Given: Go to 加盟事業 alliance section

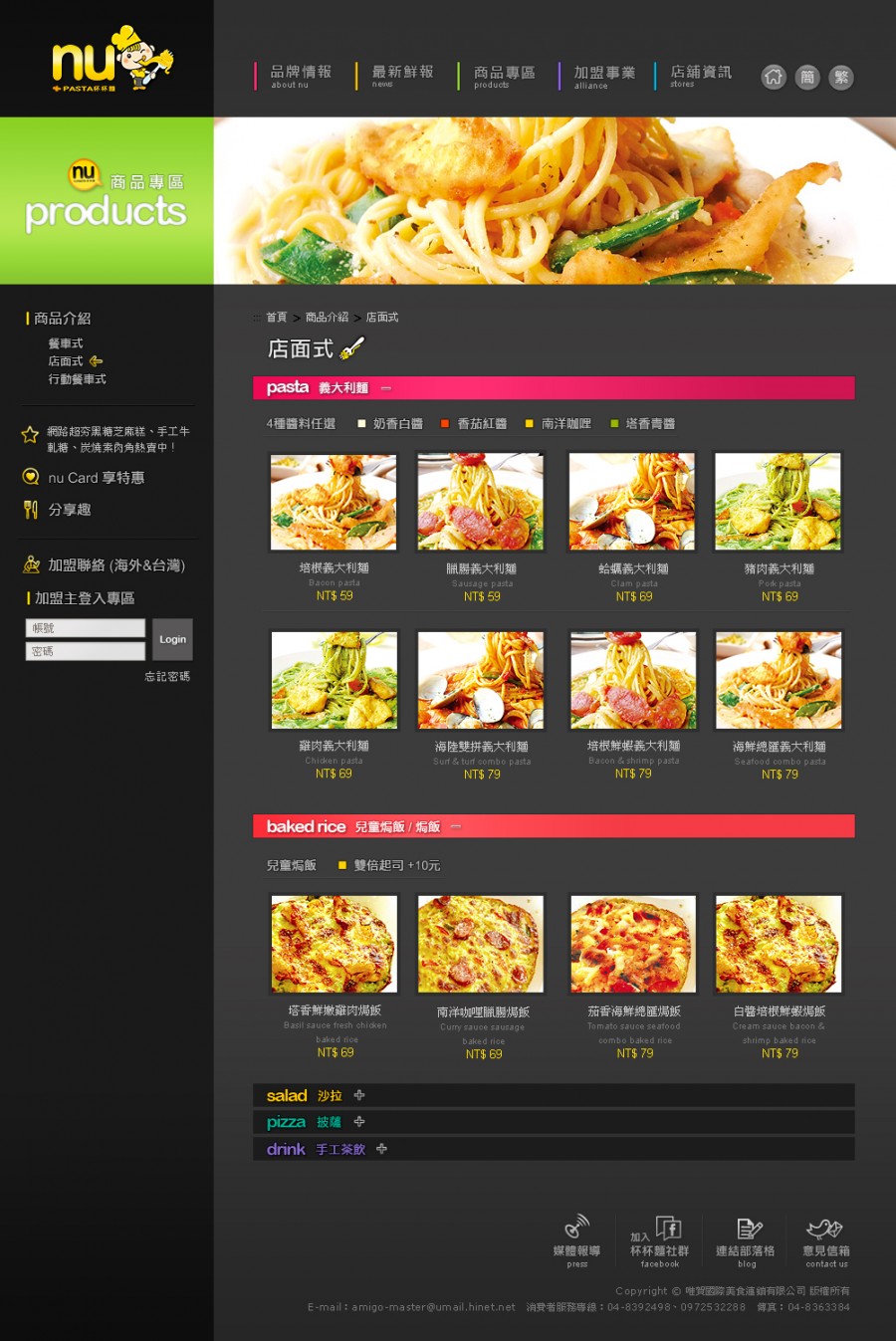Looking at the screenshot, I should point(603,76).
